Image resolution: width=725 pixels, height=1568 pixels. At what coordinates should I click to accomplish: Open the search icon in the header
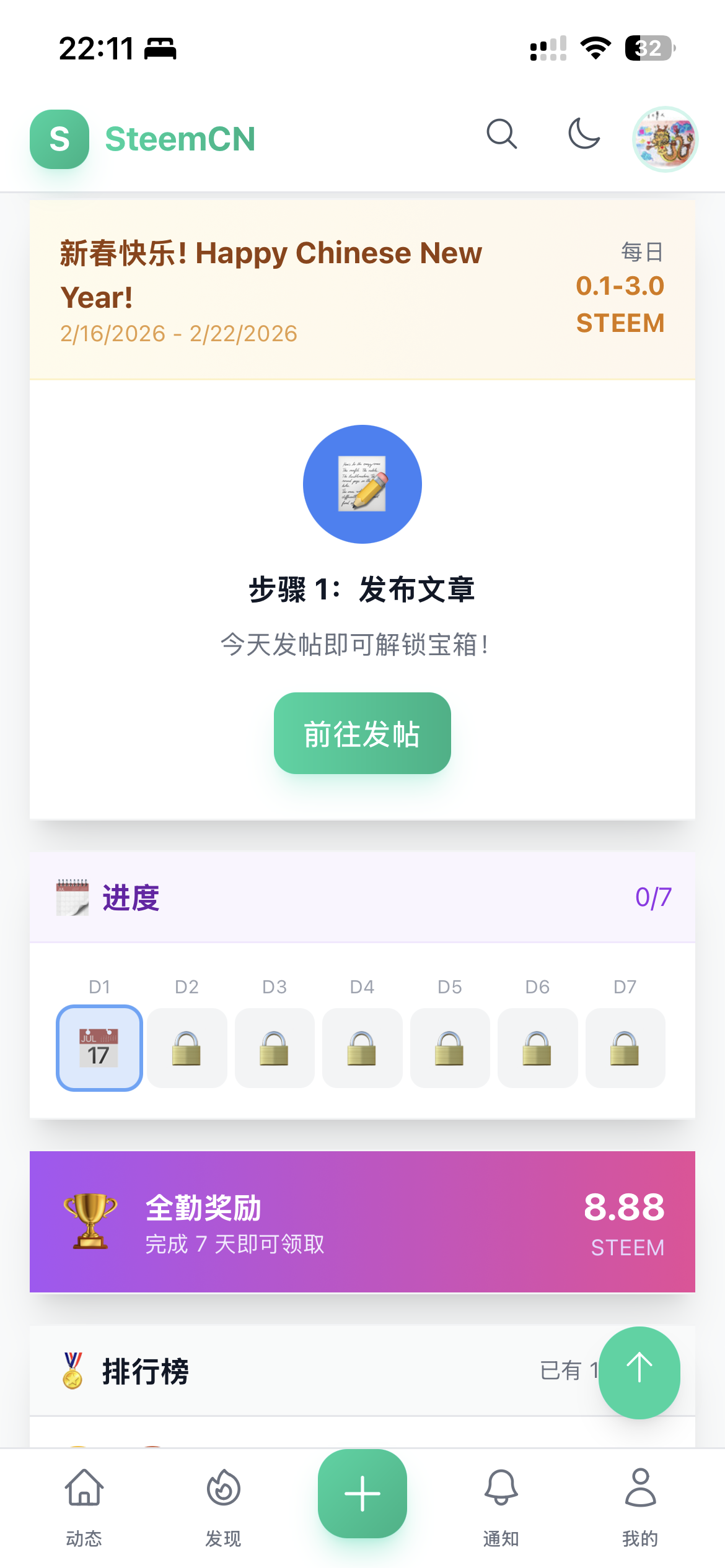click(x=502, y=135)
